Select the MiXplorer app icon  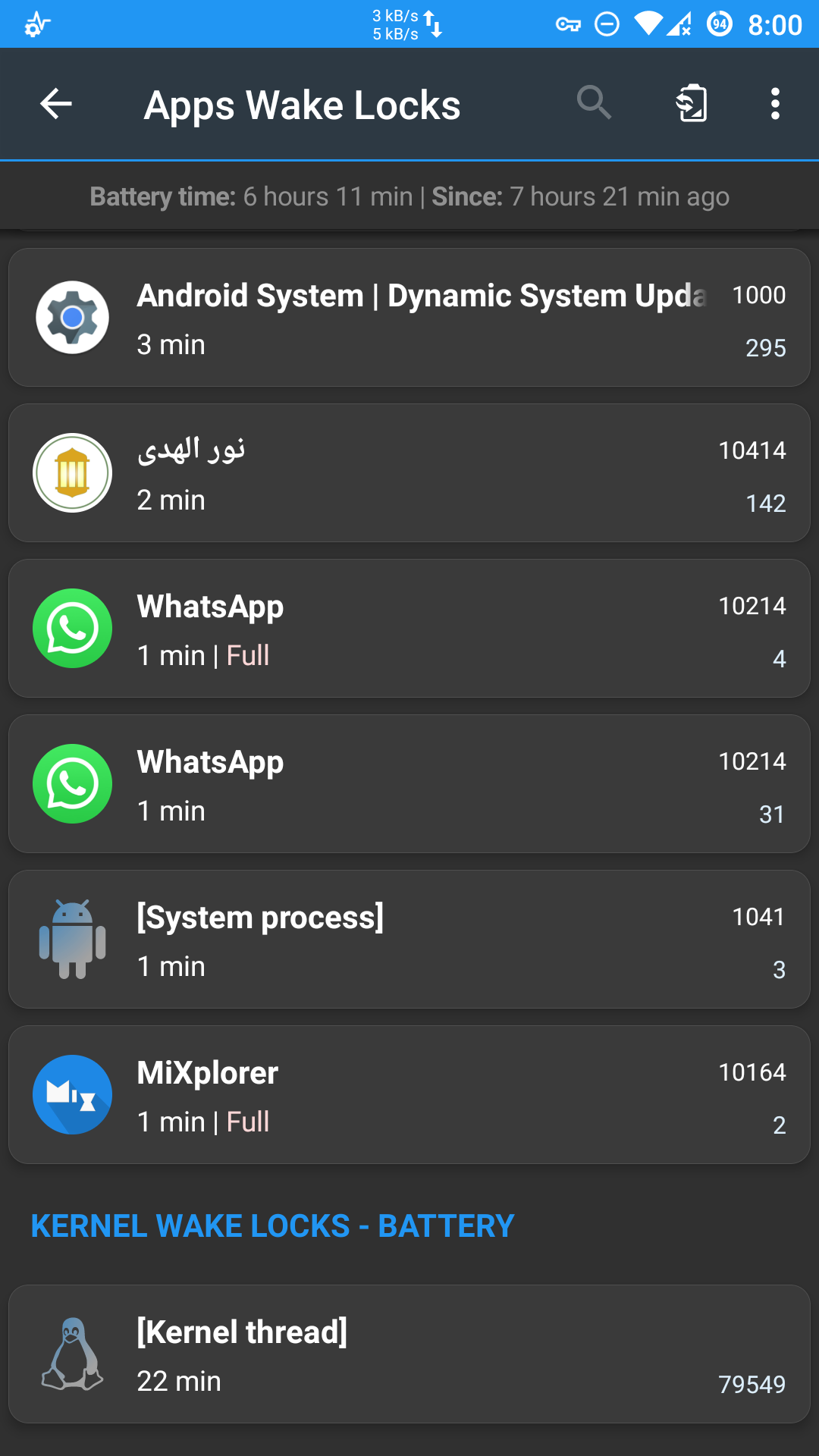pyautogui.click(x=72, y=1094)
